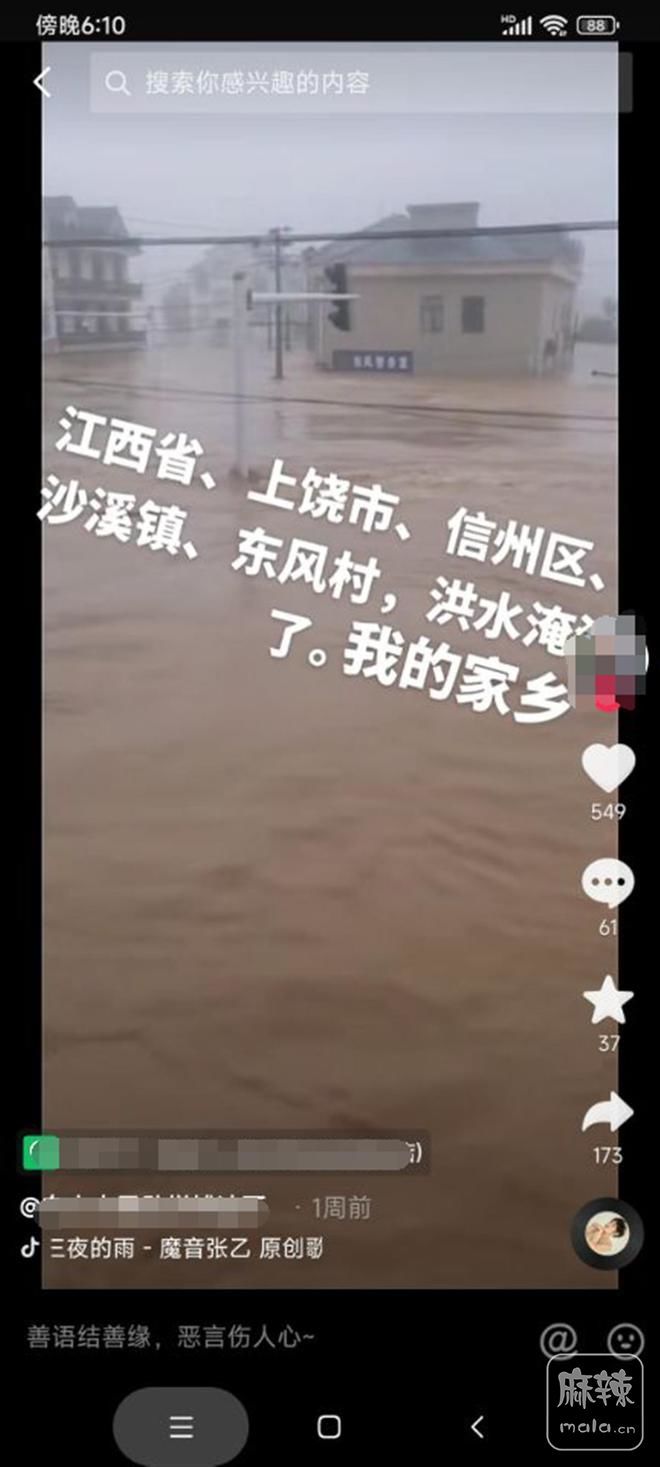Open the spinning music disc
This screenshot has height=1467, width=660.
(606, 1234)
